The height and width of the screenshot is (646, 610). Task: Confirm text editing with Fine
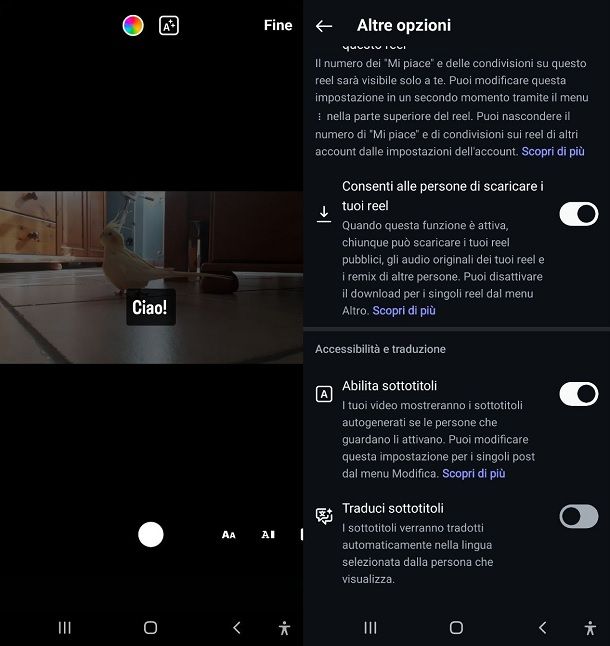(278, 25)
